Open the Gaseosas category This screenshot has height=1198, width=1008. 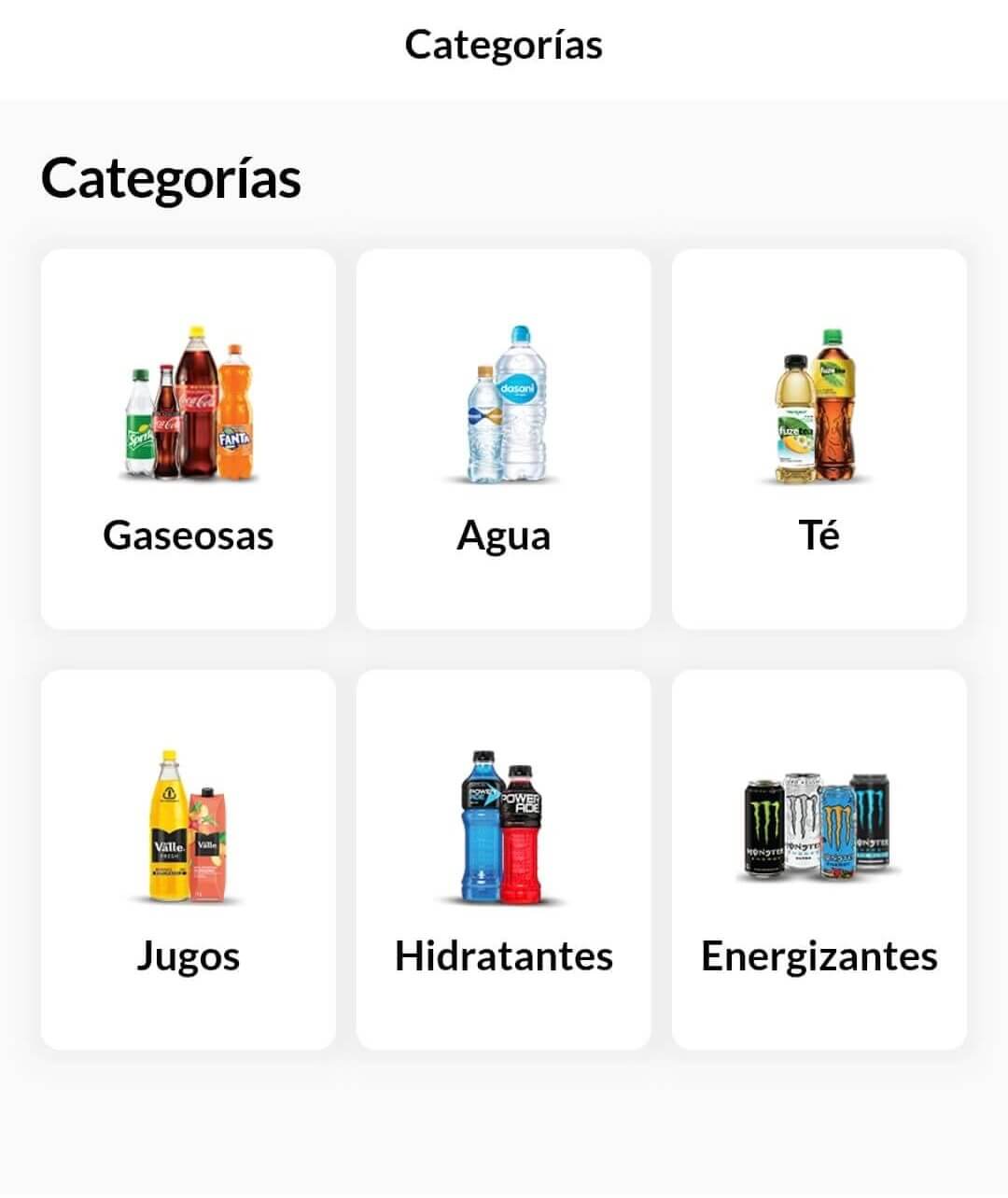coord(188,439)
